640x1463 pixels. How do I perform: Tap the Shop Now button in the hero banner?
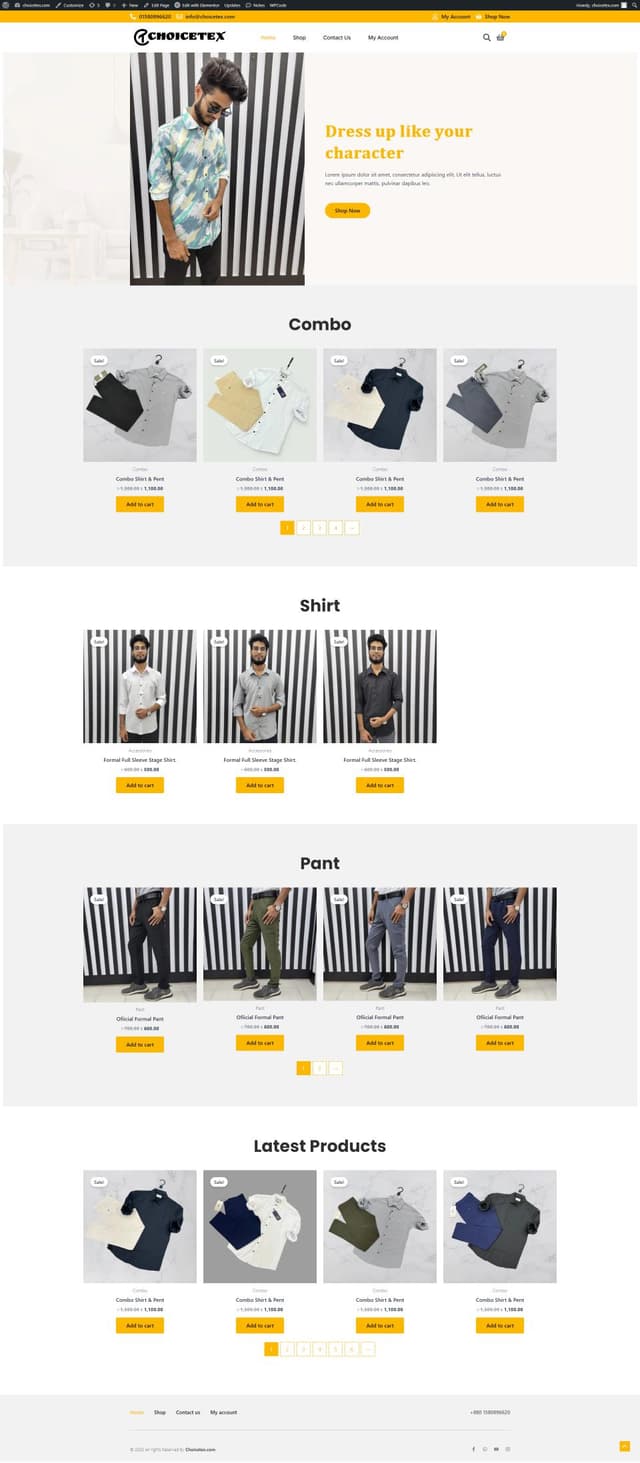[x=347, y=211]
